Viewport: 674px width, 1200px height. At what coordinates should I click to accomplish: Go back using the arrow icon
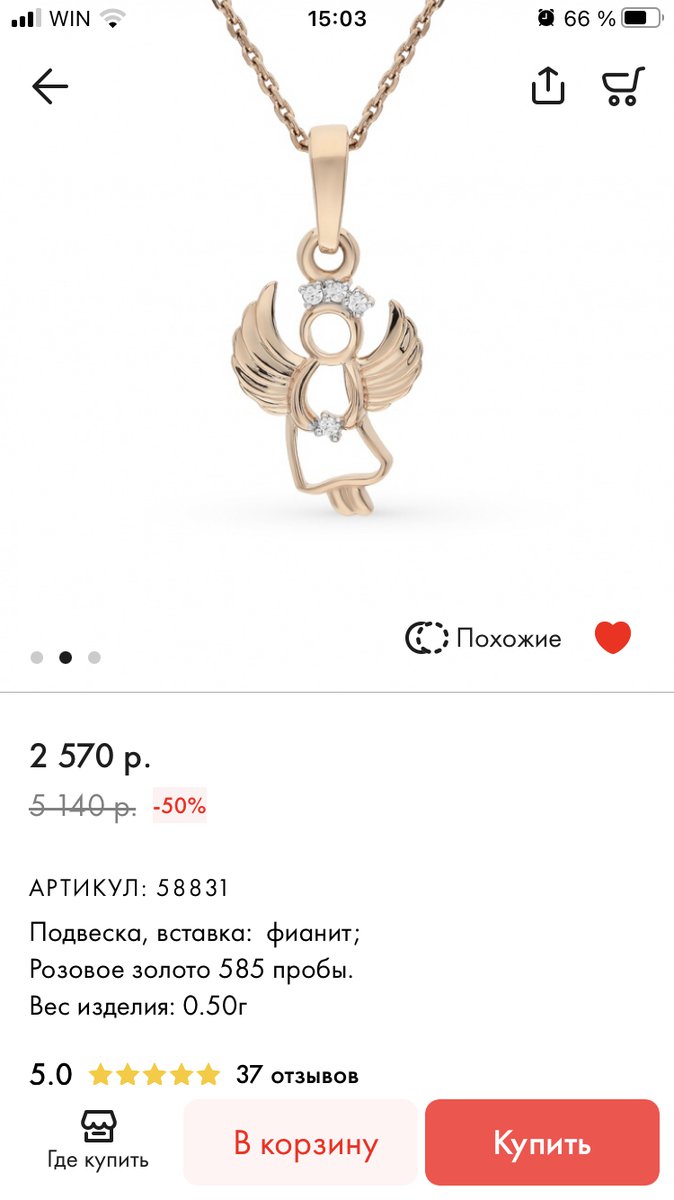click(50, 87)
